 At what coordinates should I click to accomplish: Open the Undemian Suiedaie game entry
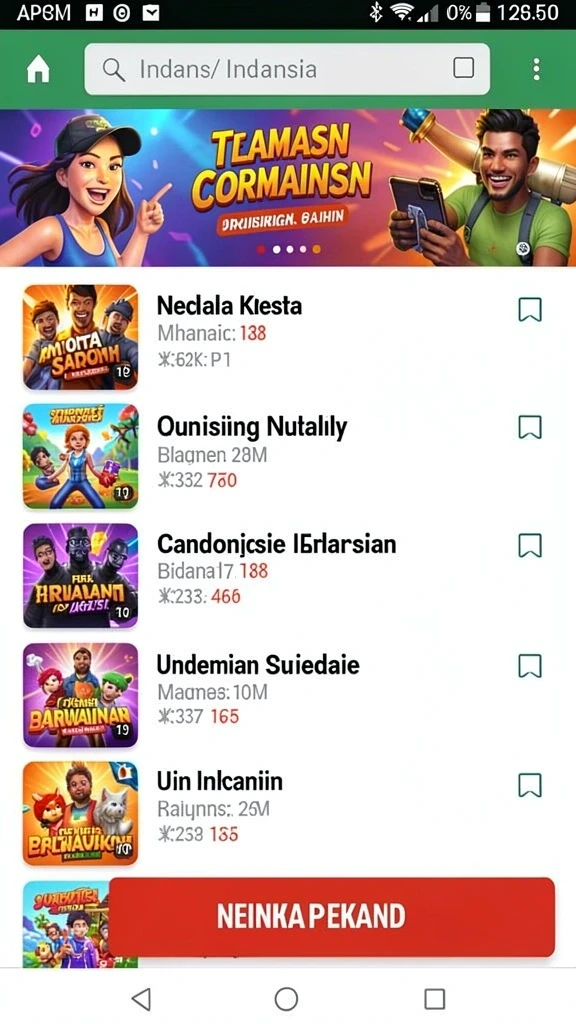pyautogui.click(x=288, y=695)
